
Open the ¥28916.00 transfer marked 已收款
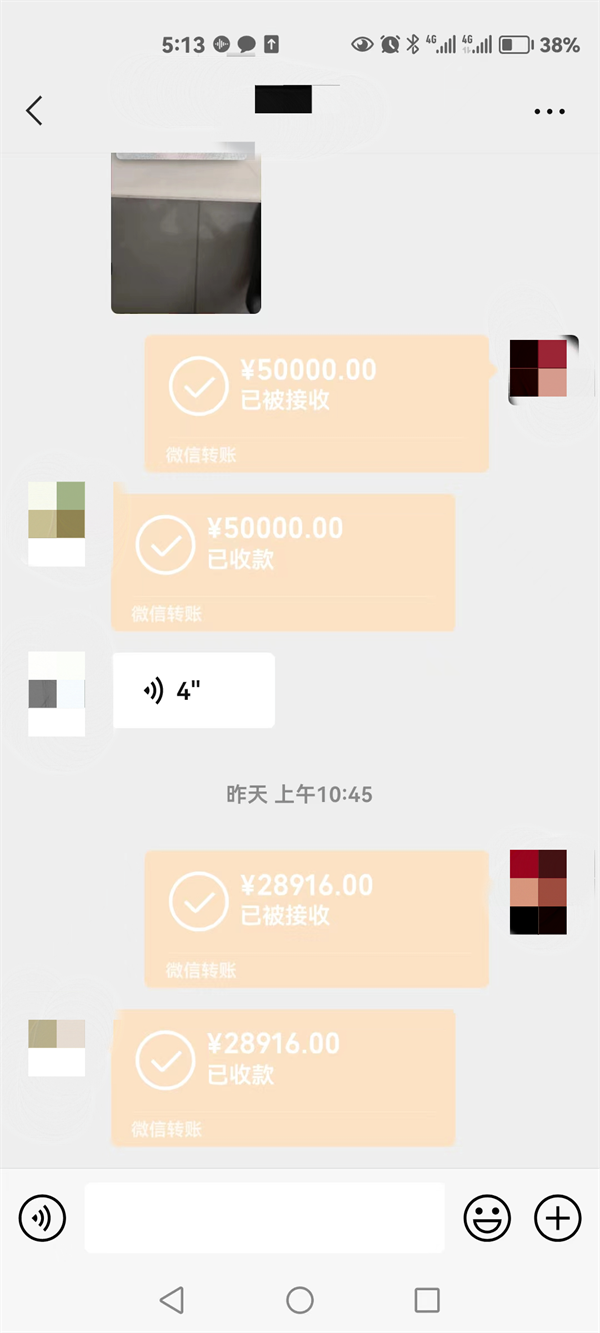click(x=283, y=1077)
